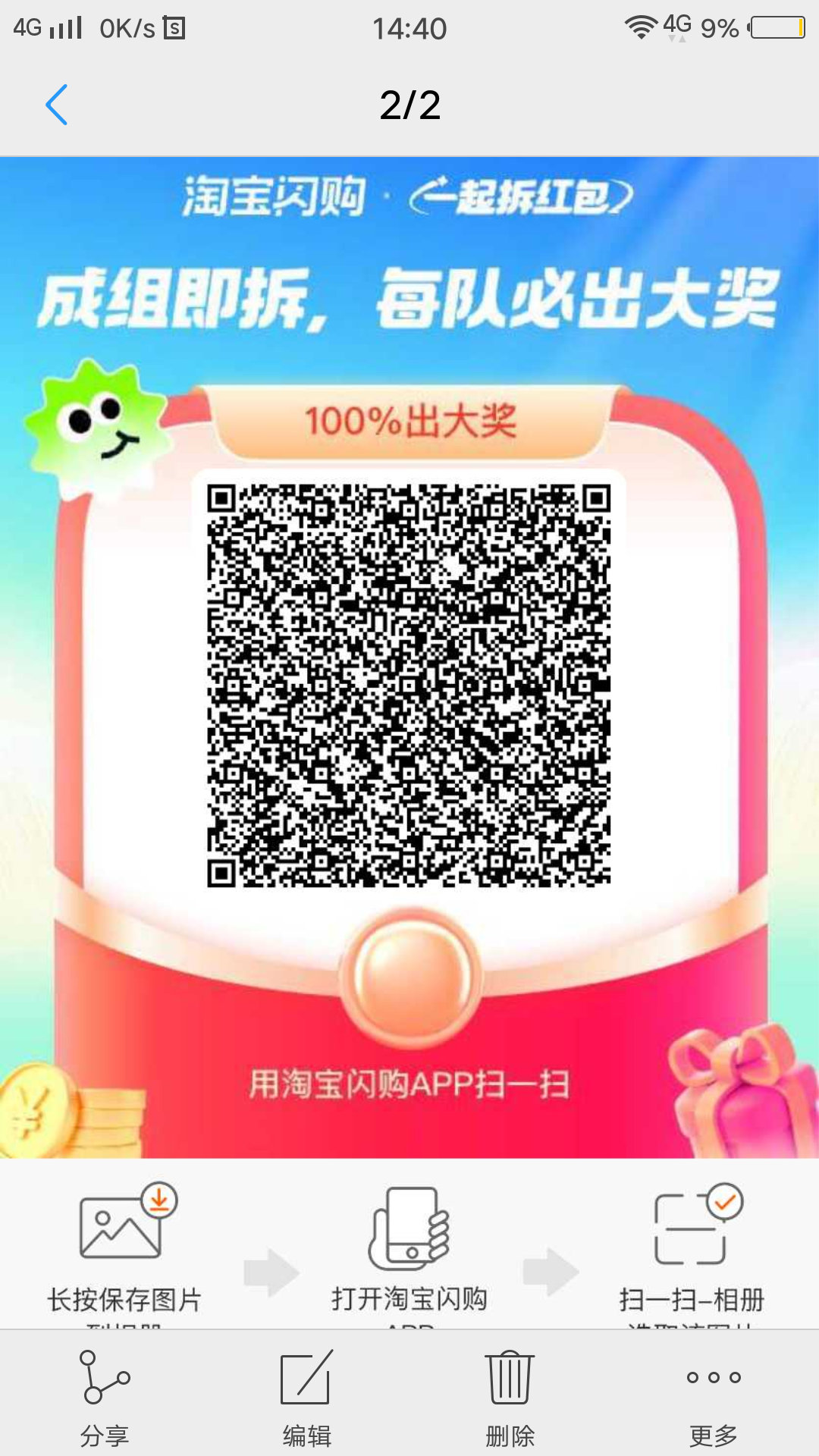Delete this image (删除)
This screenshot has width=819, height=1456.
[510, 1397]
